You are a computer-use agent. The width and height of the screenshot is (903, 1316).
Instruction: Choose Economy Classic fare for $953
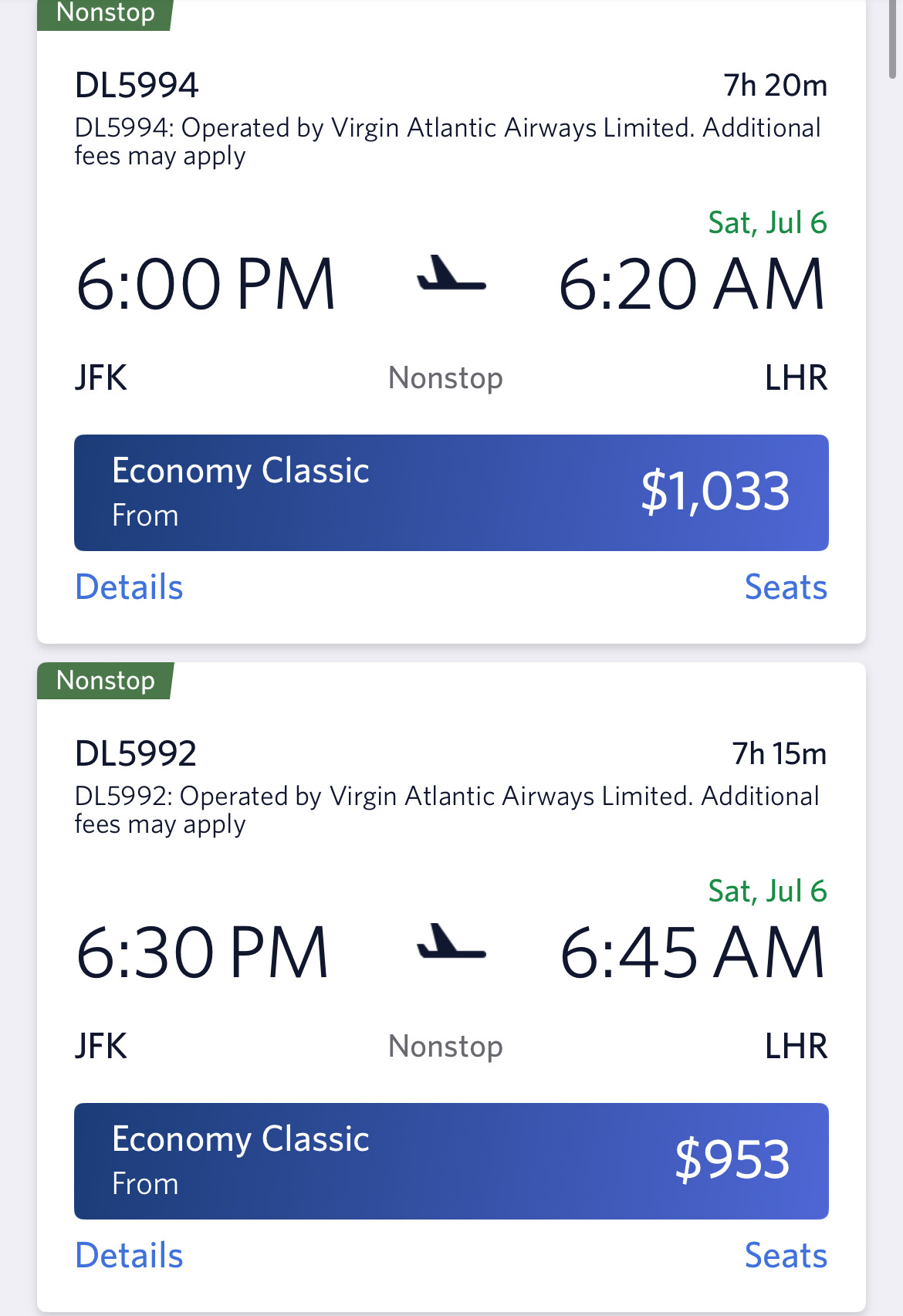[x=451, y=1161]
